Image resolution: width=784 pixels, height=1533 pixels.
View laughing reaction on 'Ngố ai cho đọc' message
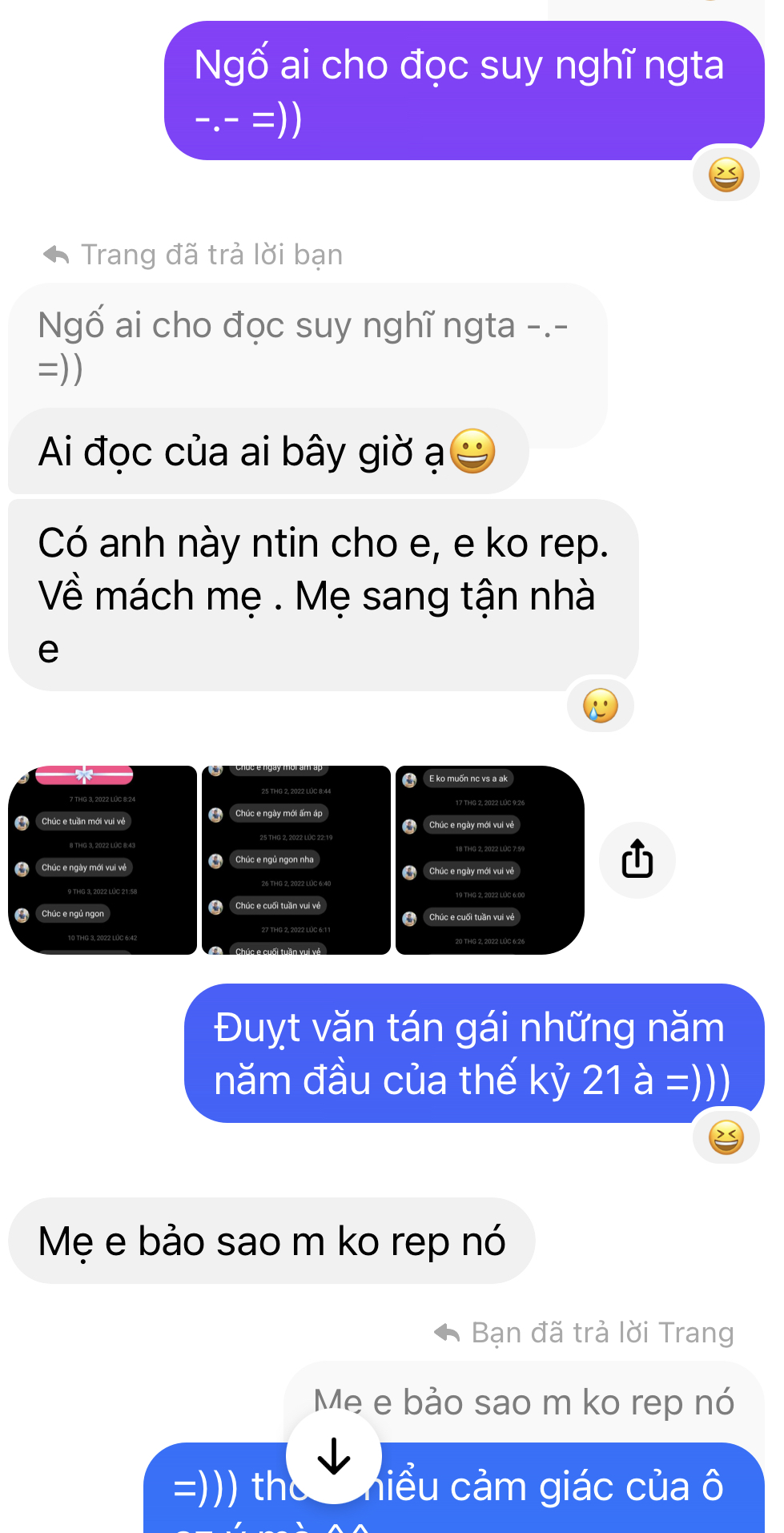coord(726,175)
